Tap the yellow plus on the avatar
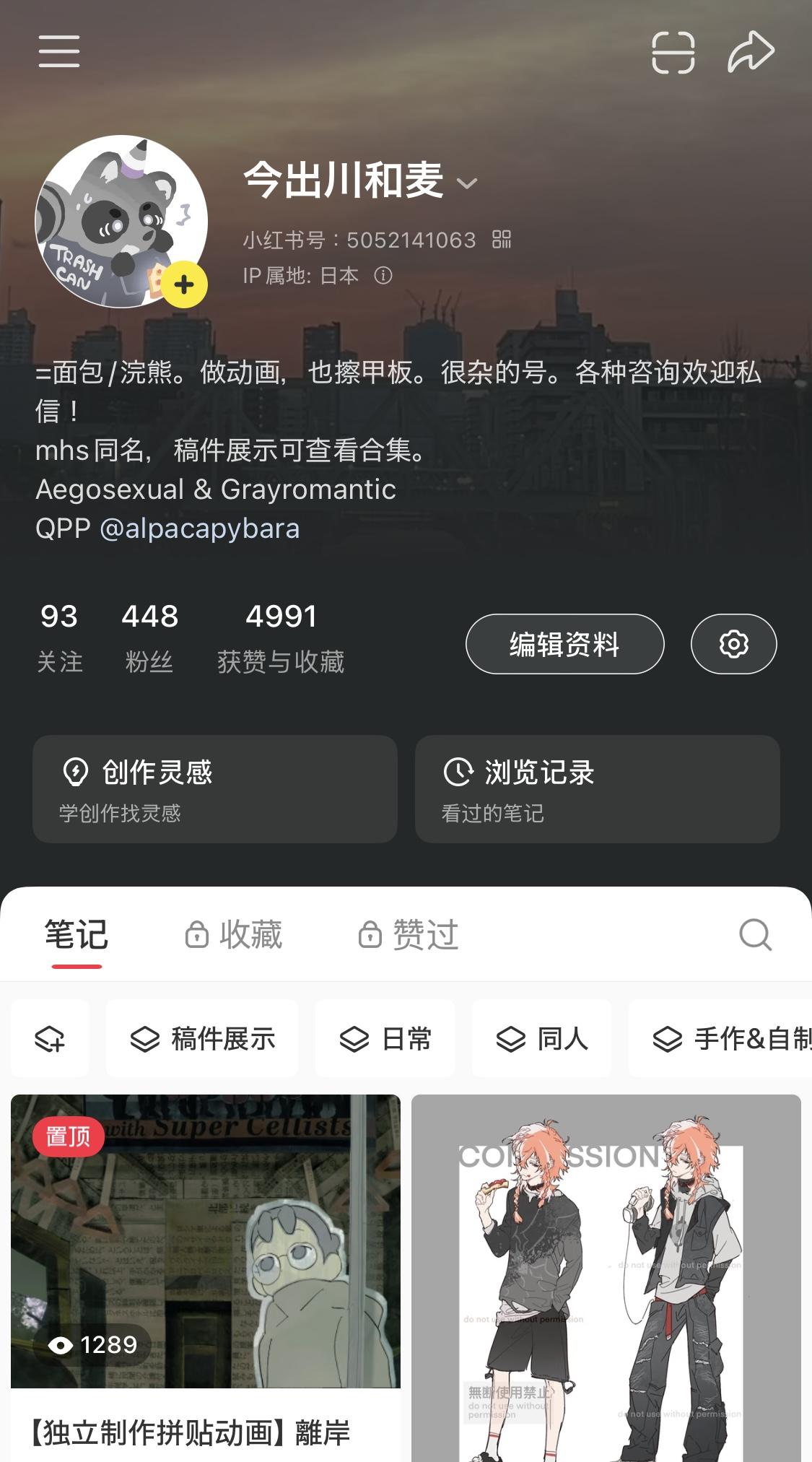The height and width of the screenshot is (1462, 812). tap(184, 284)
